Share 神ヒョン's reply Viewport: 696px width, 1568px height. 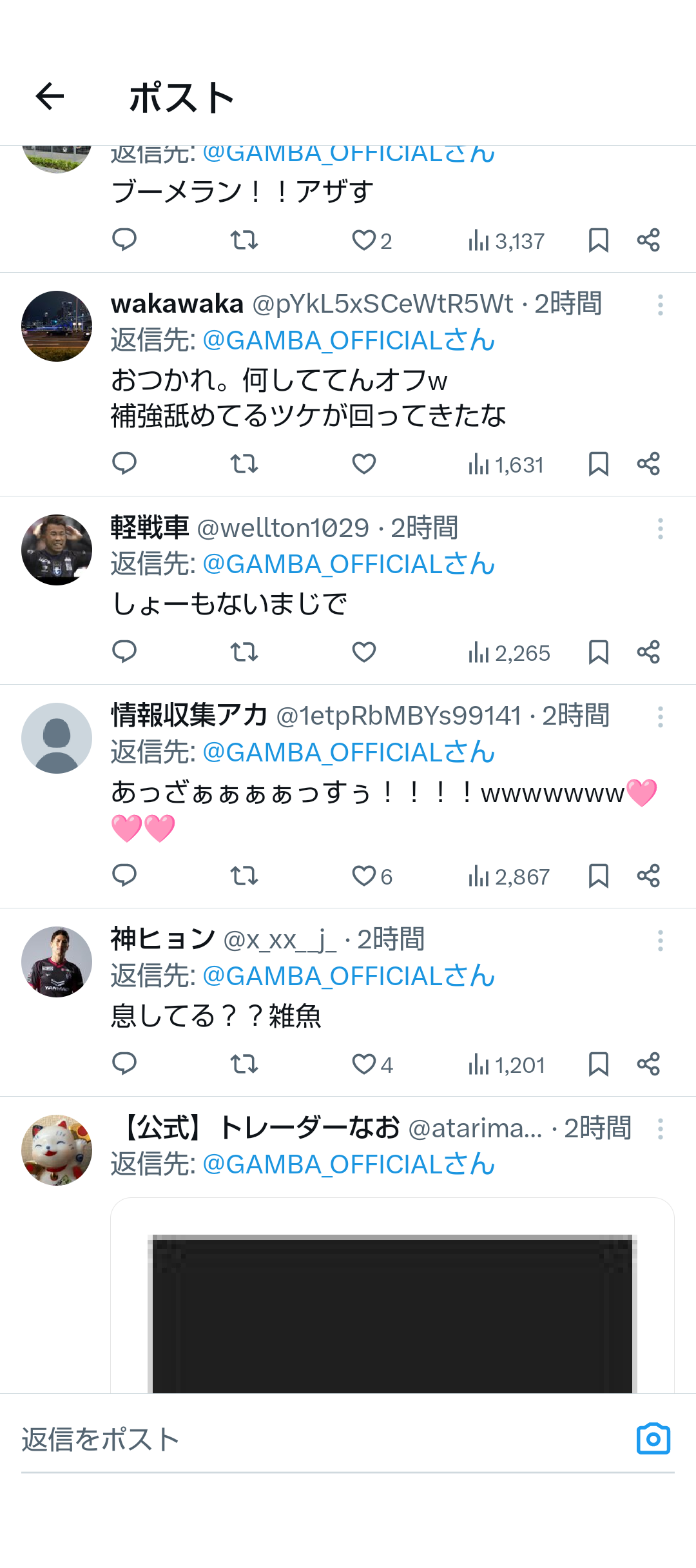648,1064
